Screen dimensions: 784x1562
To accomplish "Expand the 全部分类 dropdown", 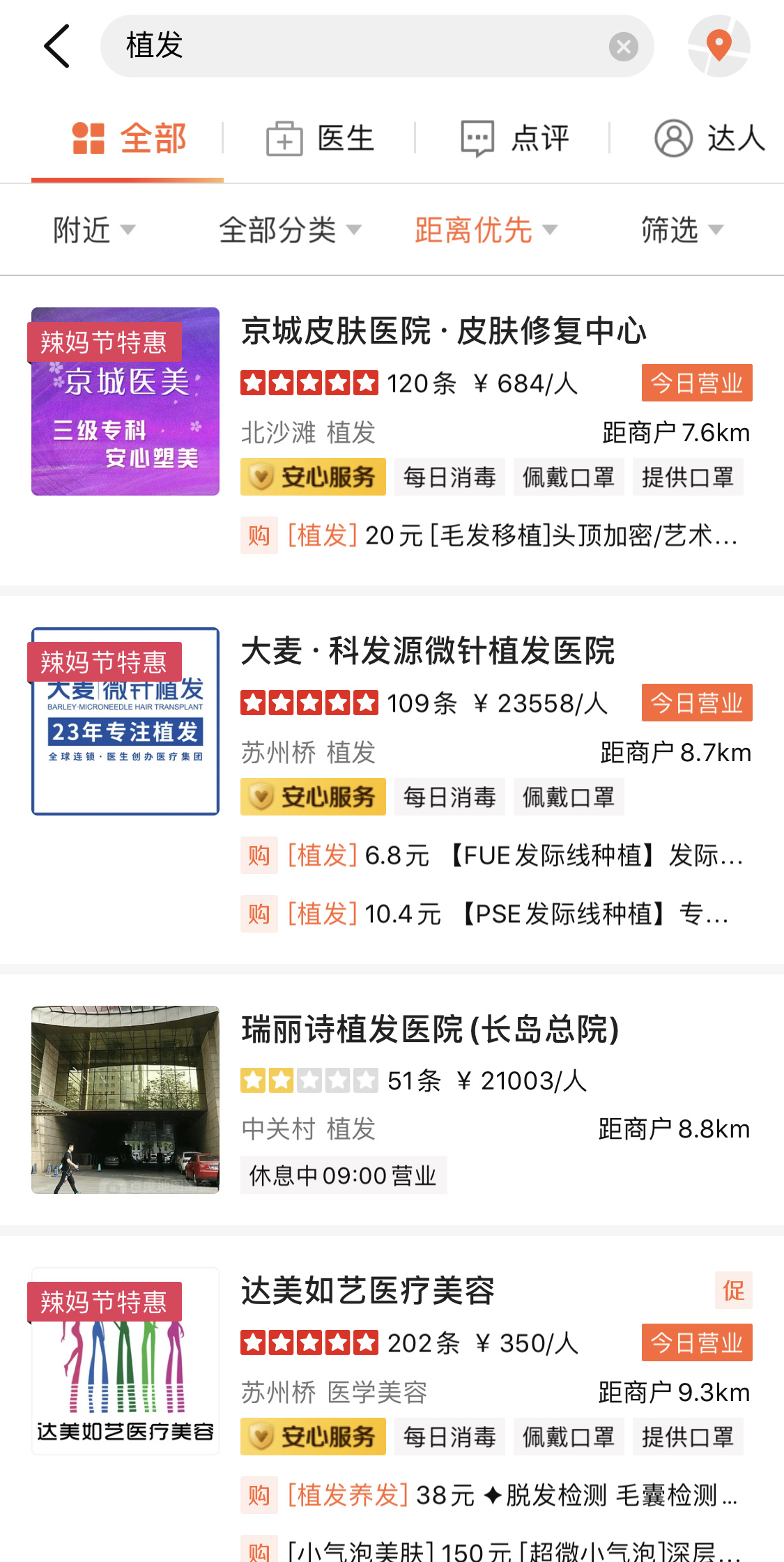I will pyautogui.click(x=290, y=229).
